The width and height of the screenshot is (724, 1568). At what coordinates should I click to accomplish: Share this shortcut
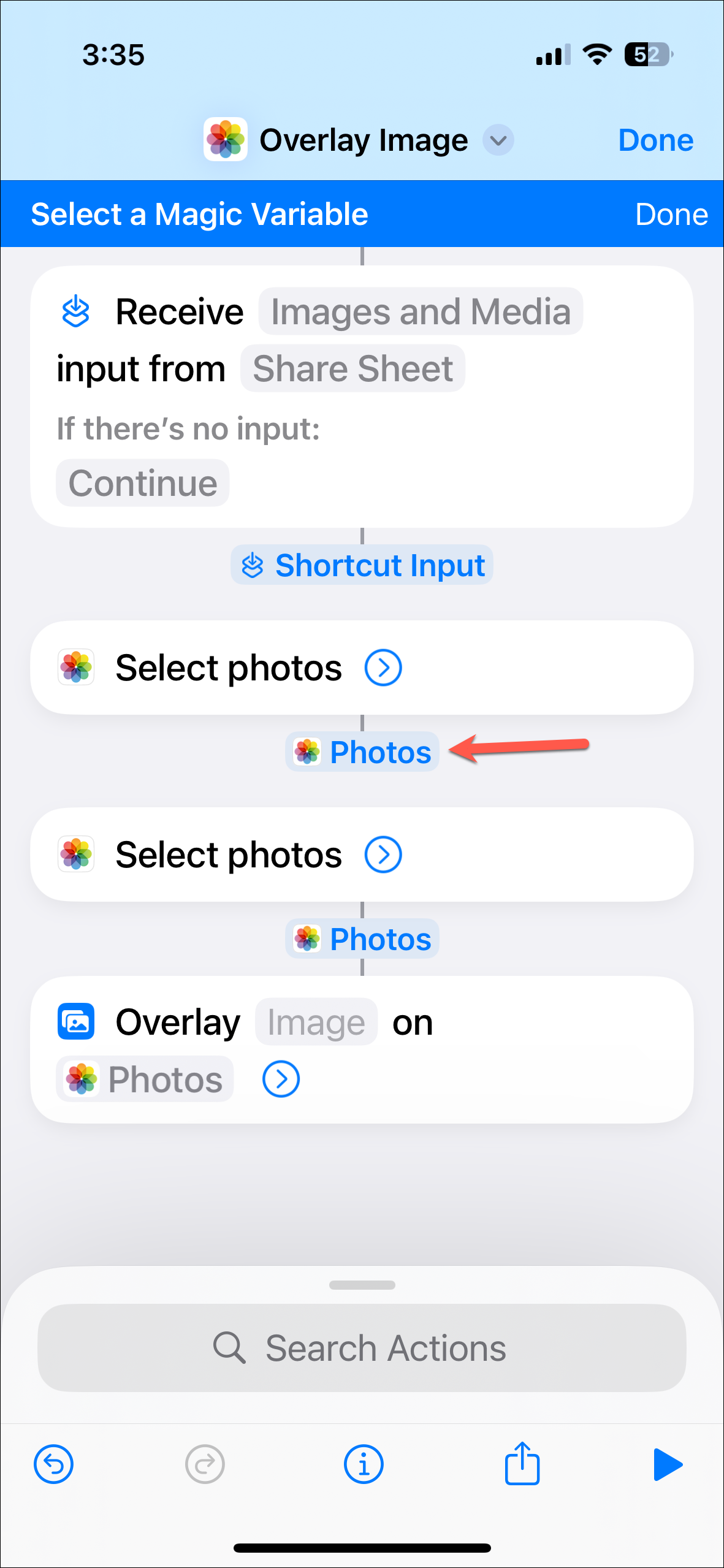[x=522, y=1464]
